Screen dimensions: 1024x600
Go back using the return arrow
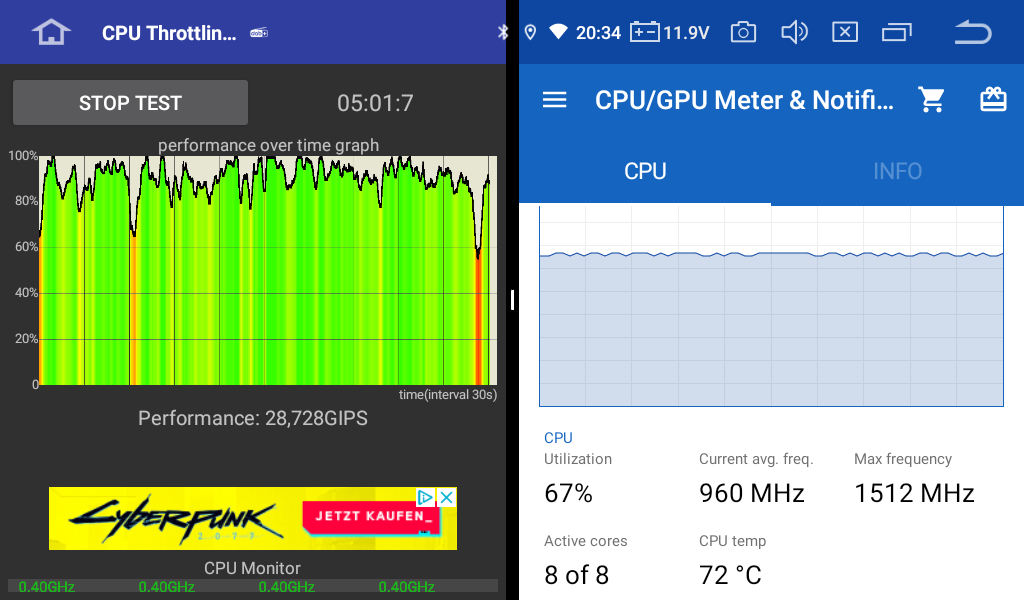972,32
